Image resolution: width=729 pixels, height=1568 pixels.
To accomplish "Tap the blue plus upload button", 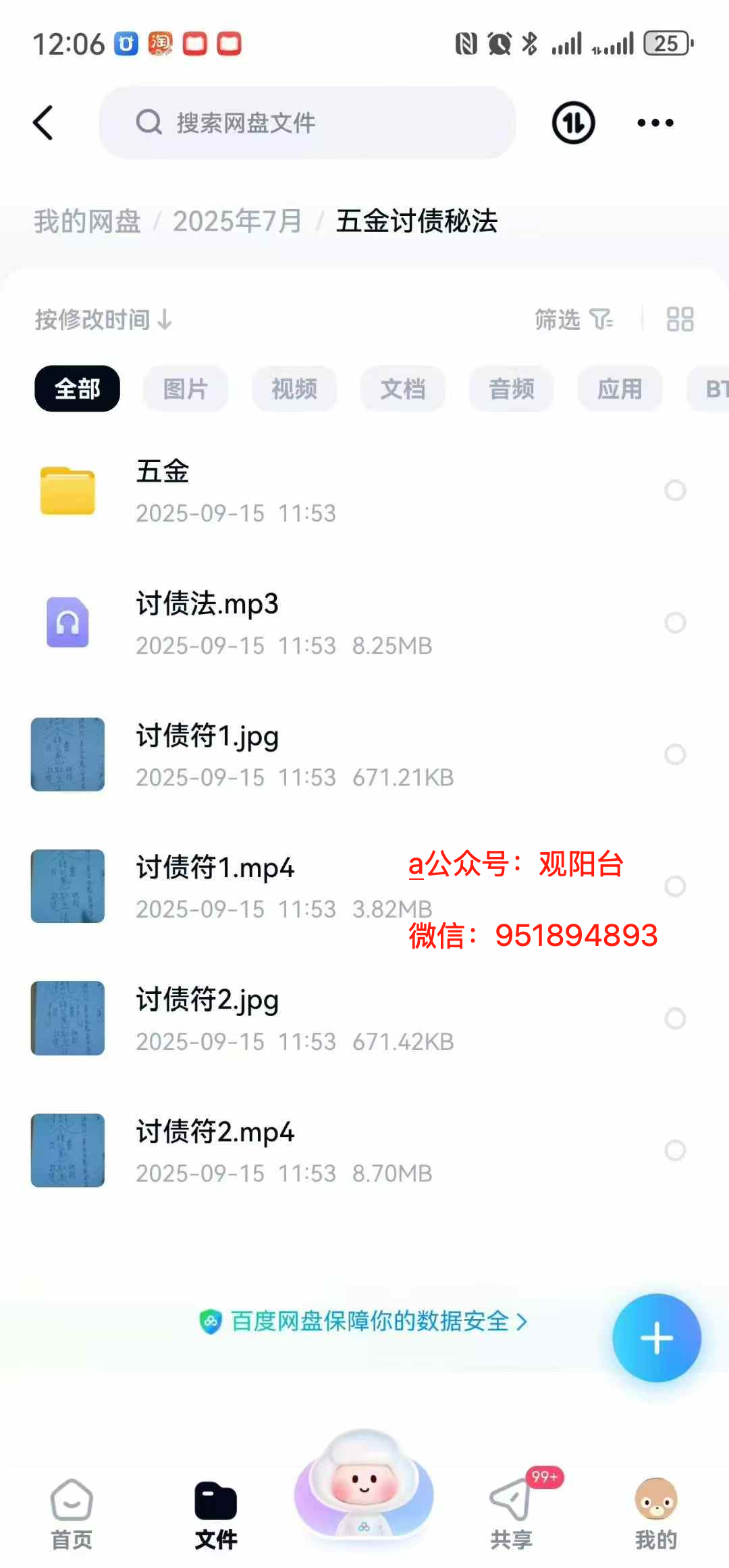I will (656, 1338).
